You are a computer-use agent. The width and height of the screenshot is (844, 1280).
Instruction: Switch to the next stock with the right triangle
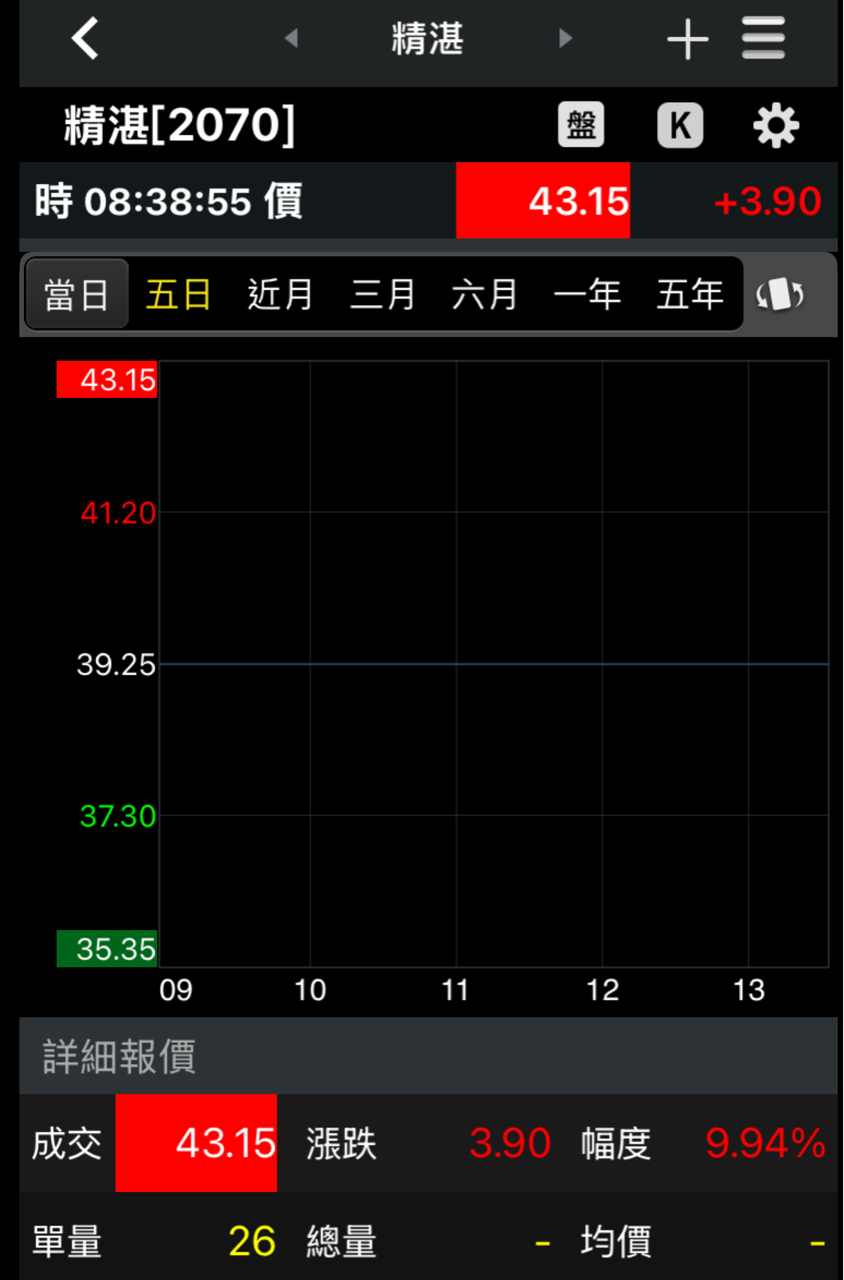pos(565,39)
